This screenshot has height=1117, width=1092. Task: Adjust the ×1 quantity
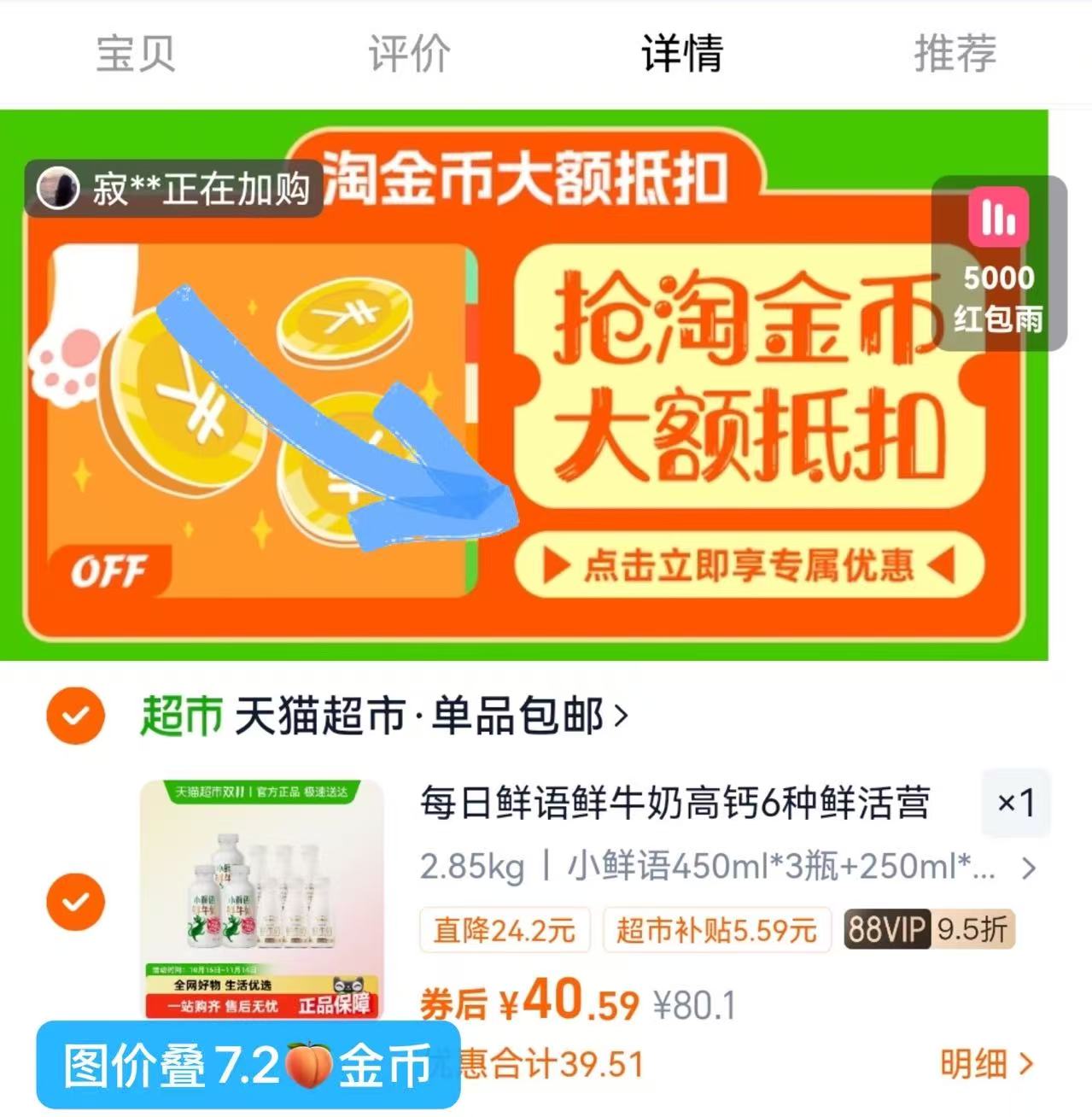click(x=1015, y=803)
